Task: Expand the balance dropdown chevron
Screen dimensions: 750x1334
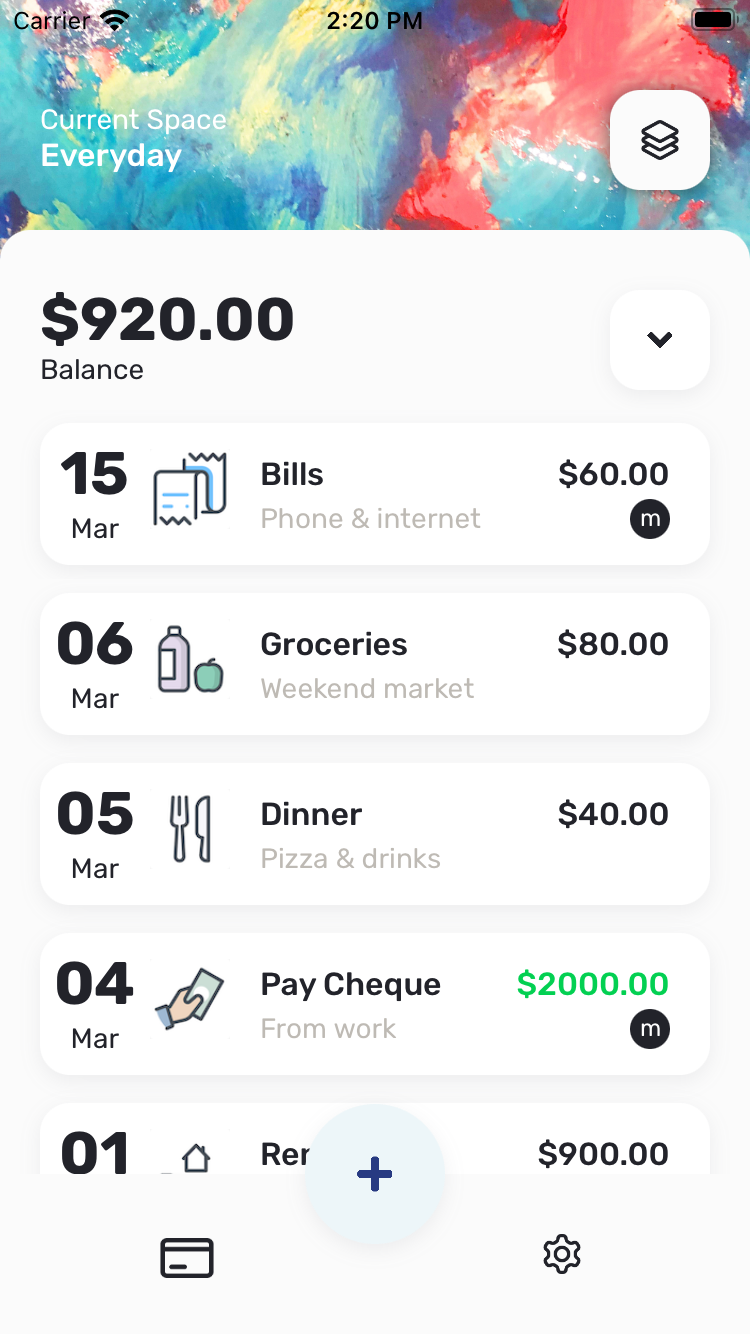Action: click(660, 340)
